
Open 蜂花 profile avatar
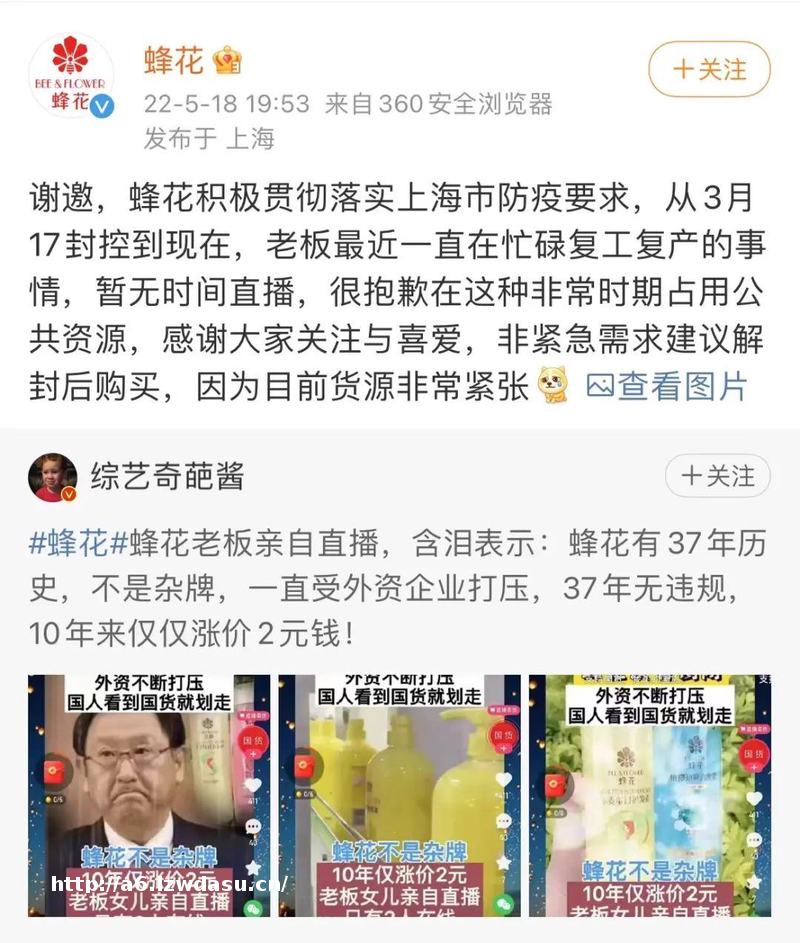click(70, 75)
